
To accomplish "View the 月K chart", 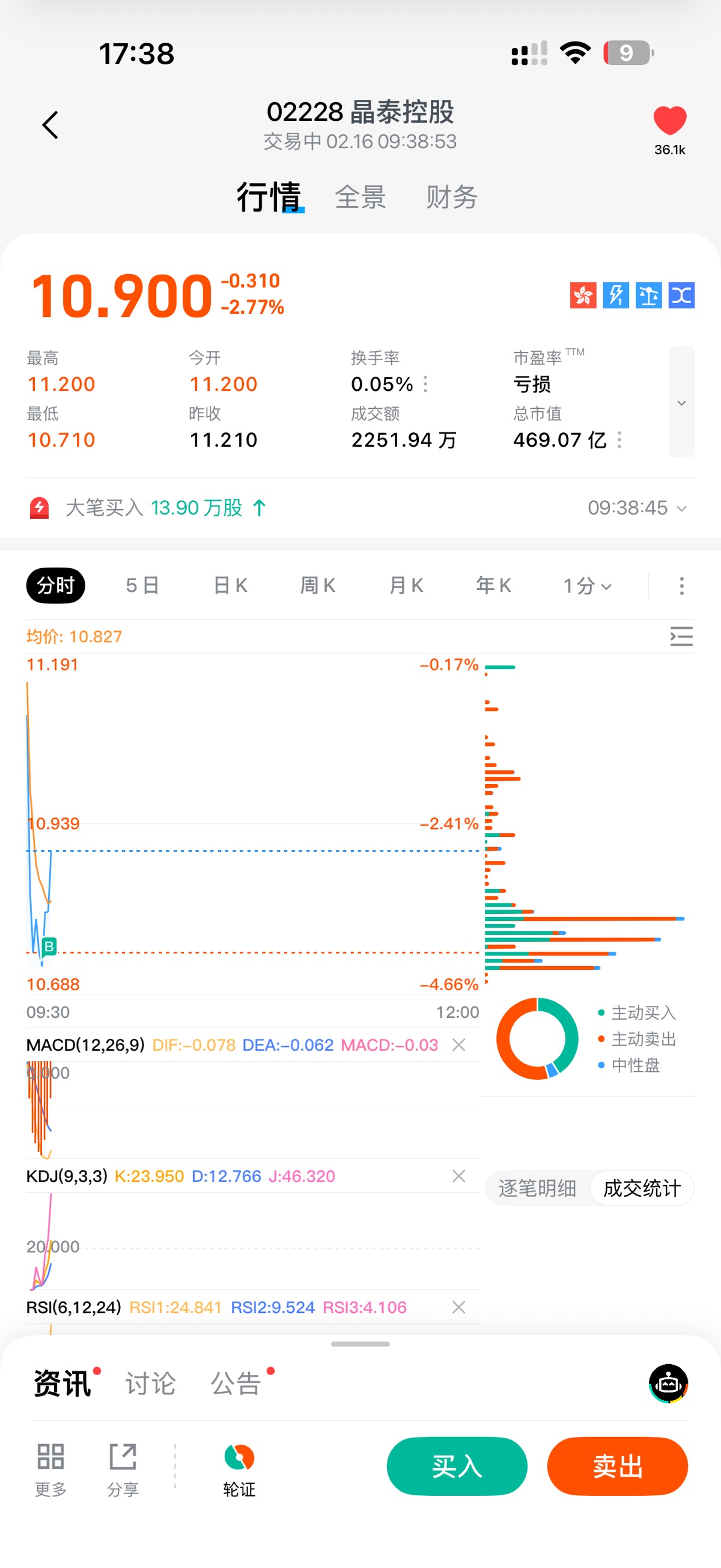I will tap(406, 586).
